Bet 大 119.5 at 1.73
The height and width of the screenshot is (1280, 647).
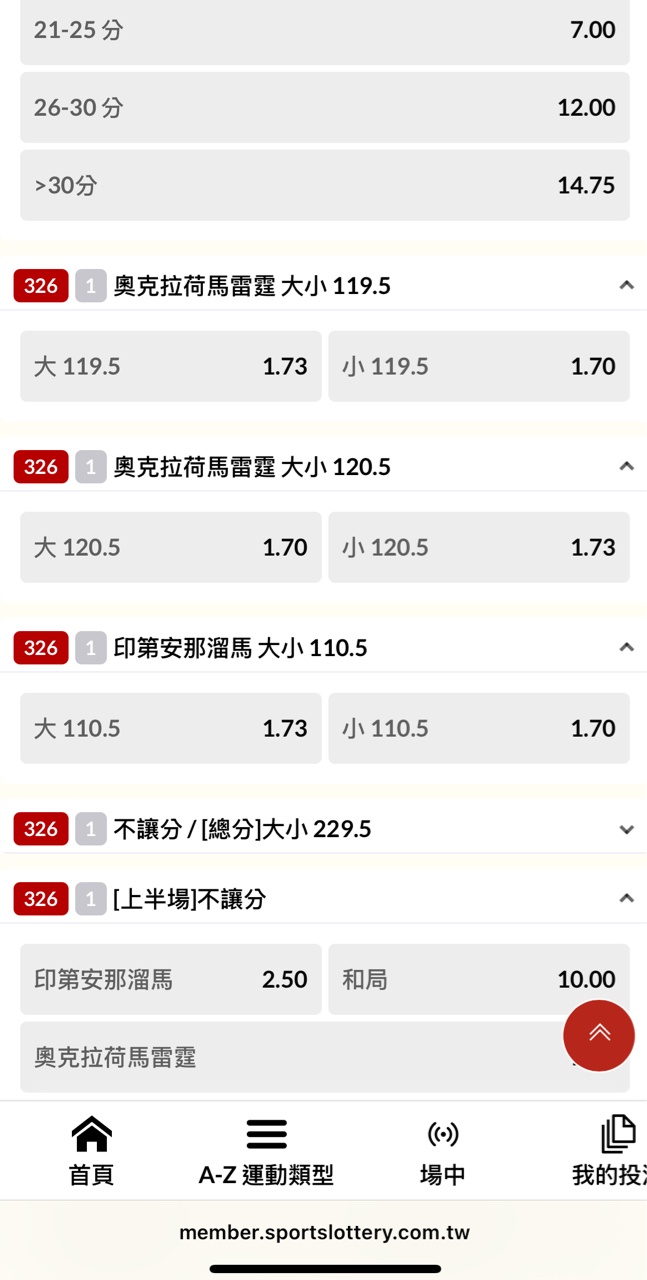coord(171,366)
